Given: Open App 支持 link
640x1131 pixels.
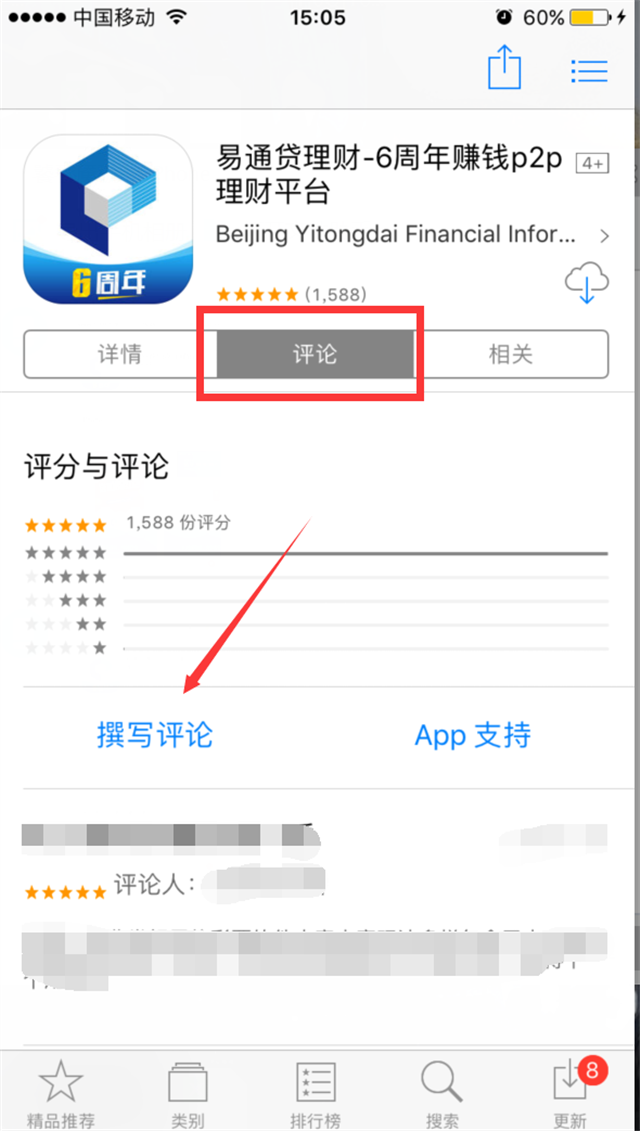Looking at the screenshot, I should 473,735.
